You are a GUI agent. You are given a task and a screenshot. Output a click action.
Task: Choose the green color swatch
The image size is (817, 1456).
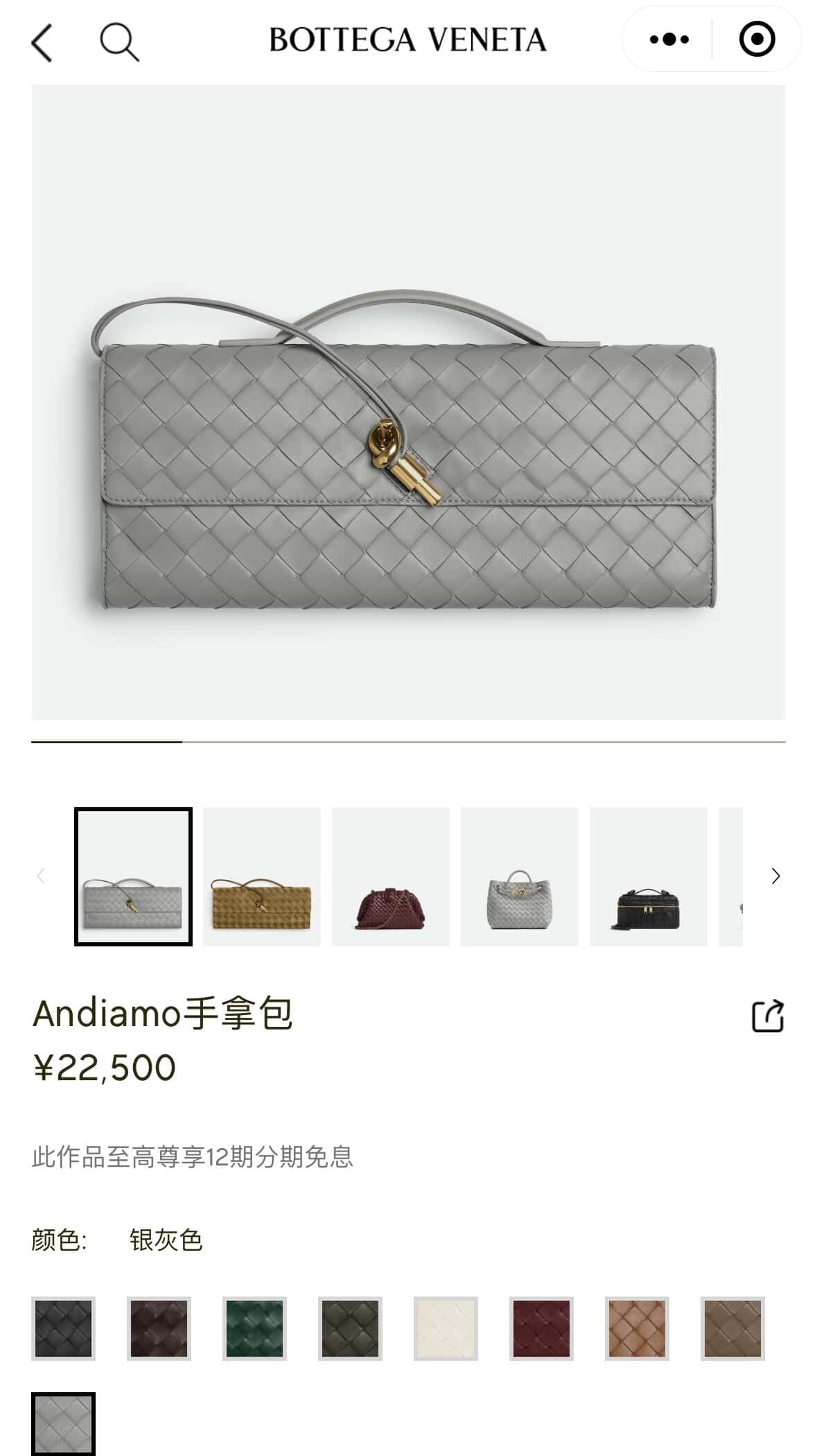pyautogui.click(x=254, y=1328)
